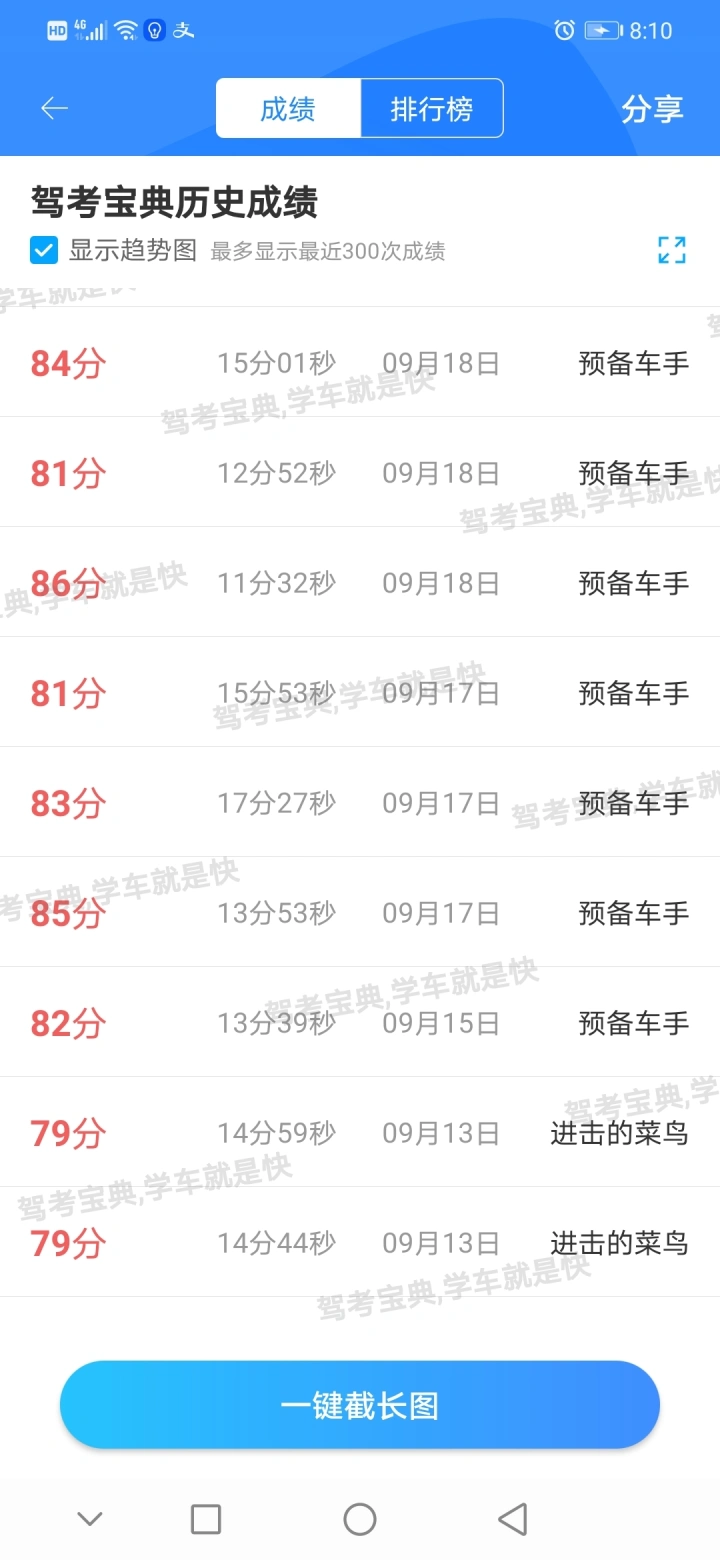Expand the history list to fullscreen
This screenshot has width=720, height=1560.
coord(672,250)
